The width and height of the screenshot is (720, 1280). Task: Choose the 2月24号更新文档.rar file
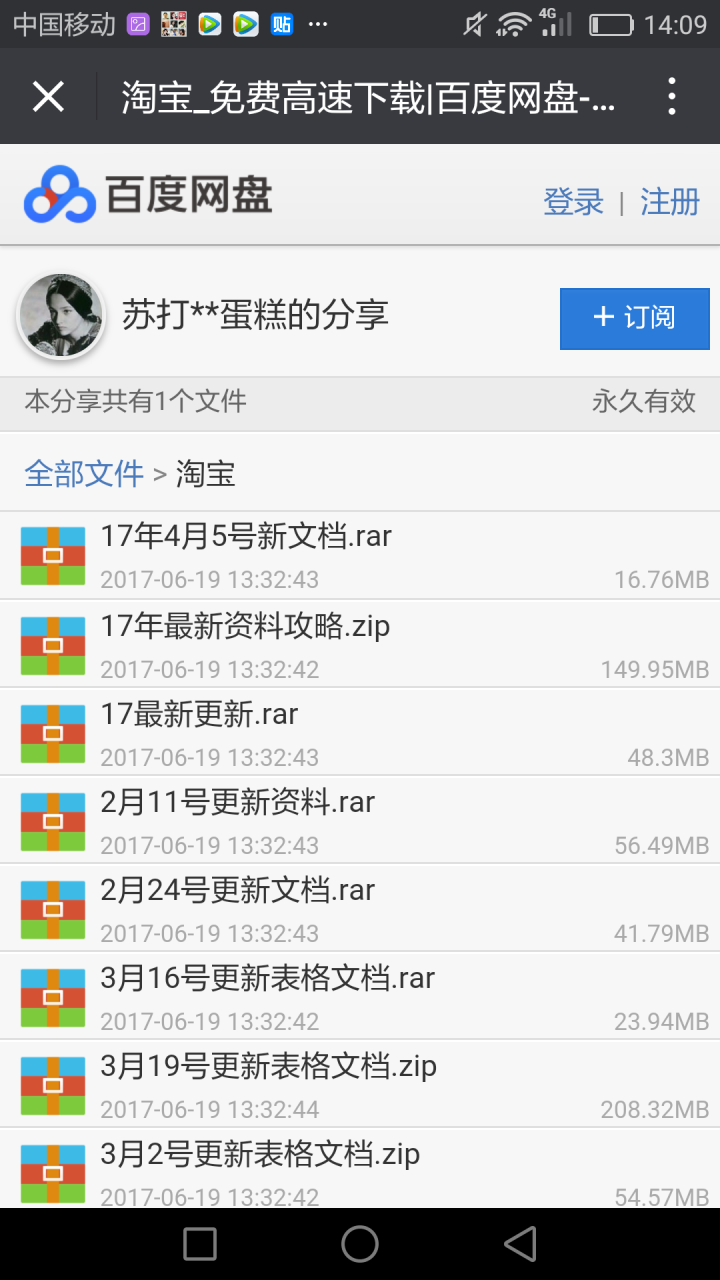[238, 891]
